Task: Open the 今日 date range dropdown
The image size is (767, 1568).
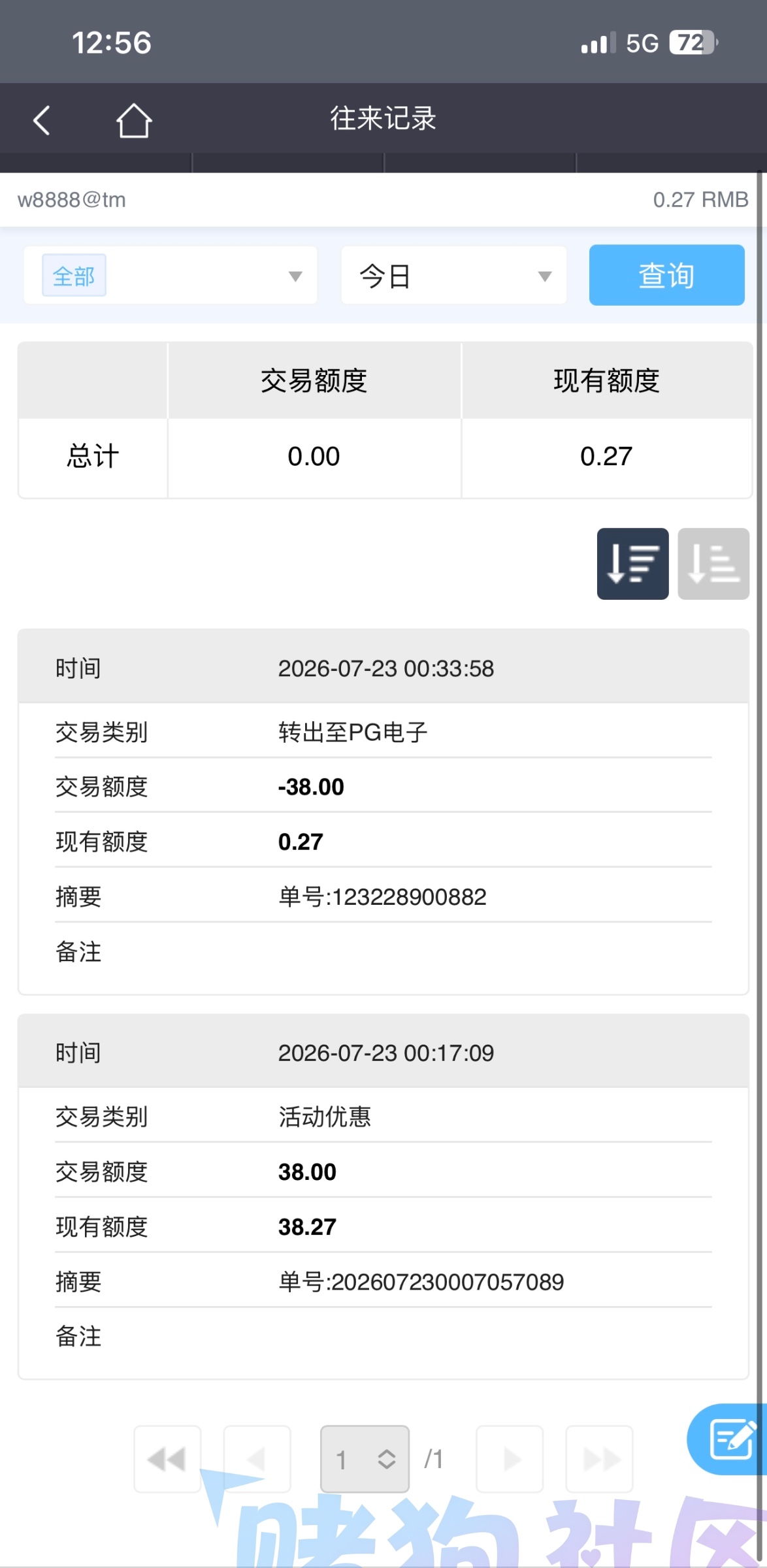Action: (454, 275)
